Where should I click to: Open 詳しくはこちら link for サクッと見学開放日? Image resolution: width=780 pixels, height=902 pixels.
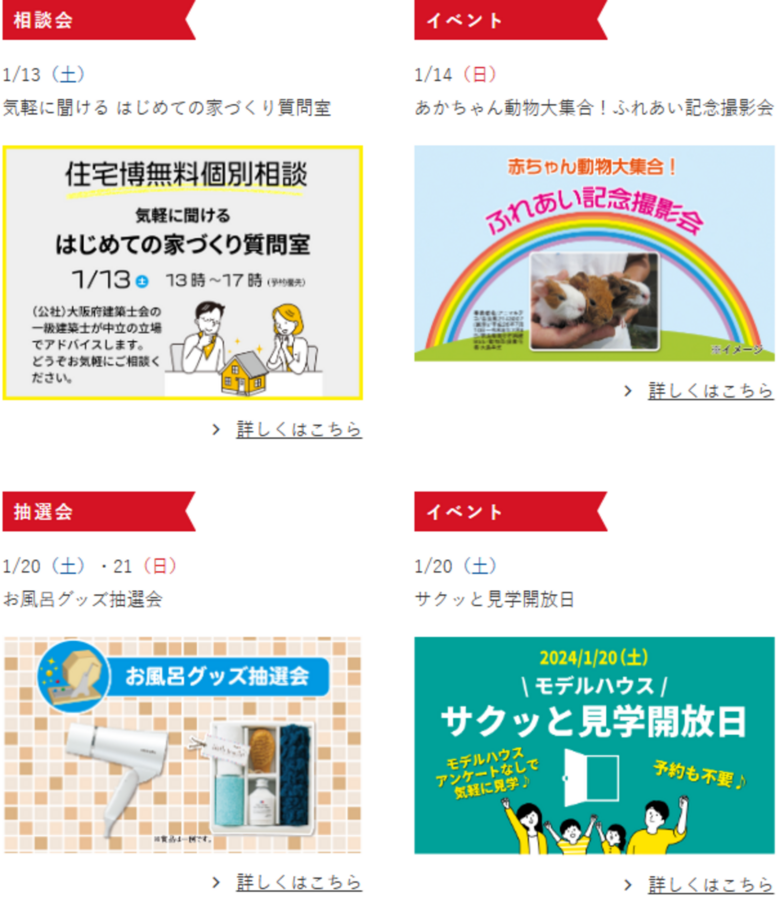pos(710,884)
